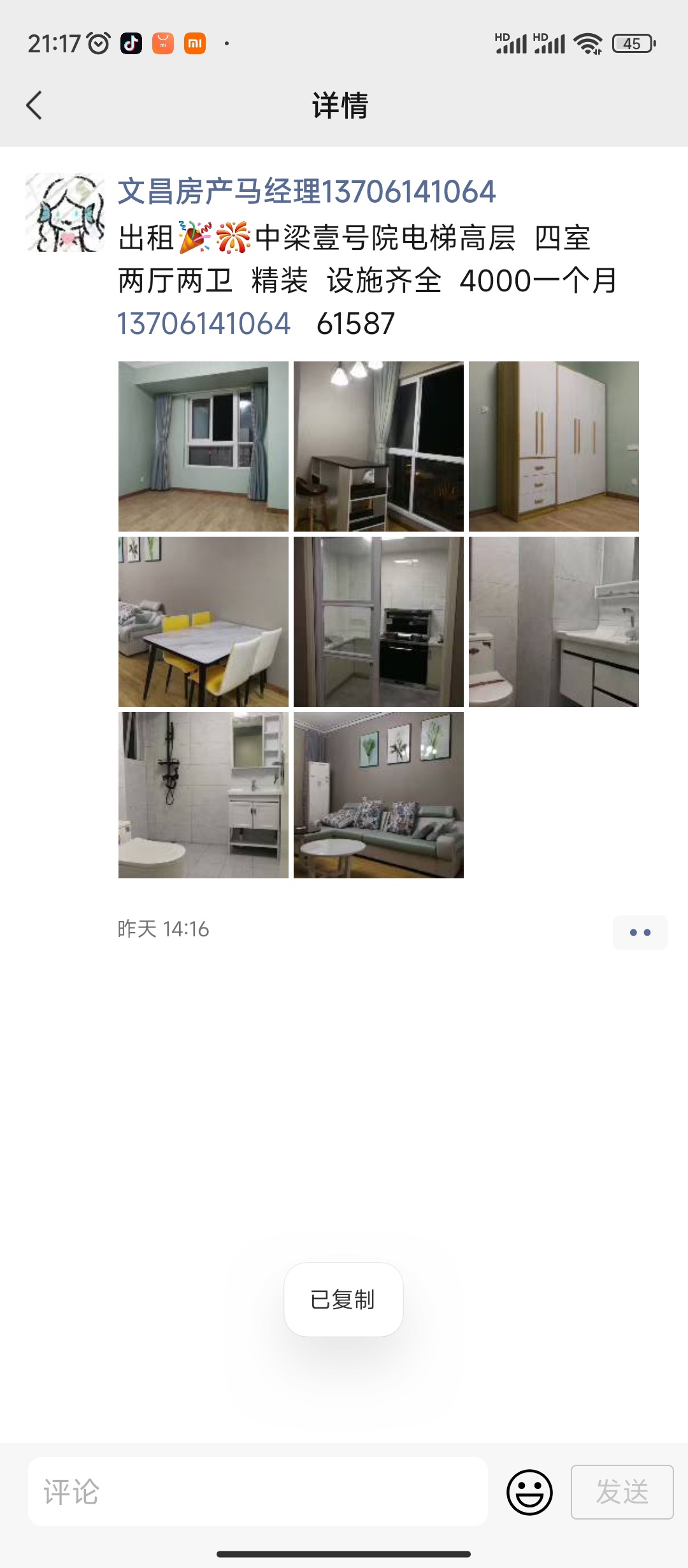Screen dimensions: 688x1568
Task: View the kitchen stove photo
Action: pos(378,621)
